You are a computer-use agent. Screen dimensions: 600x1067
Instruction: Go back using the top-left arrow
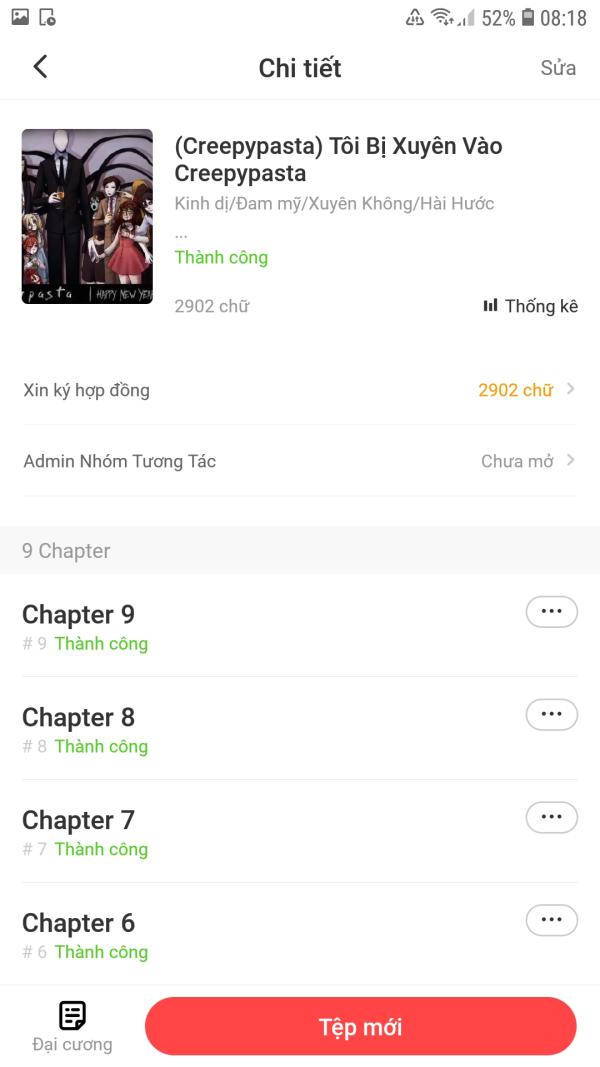coord(40,67)
